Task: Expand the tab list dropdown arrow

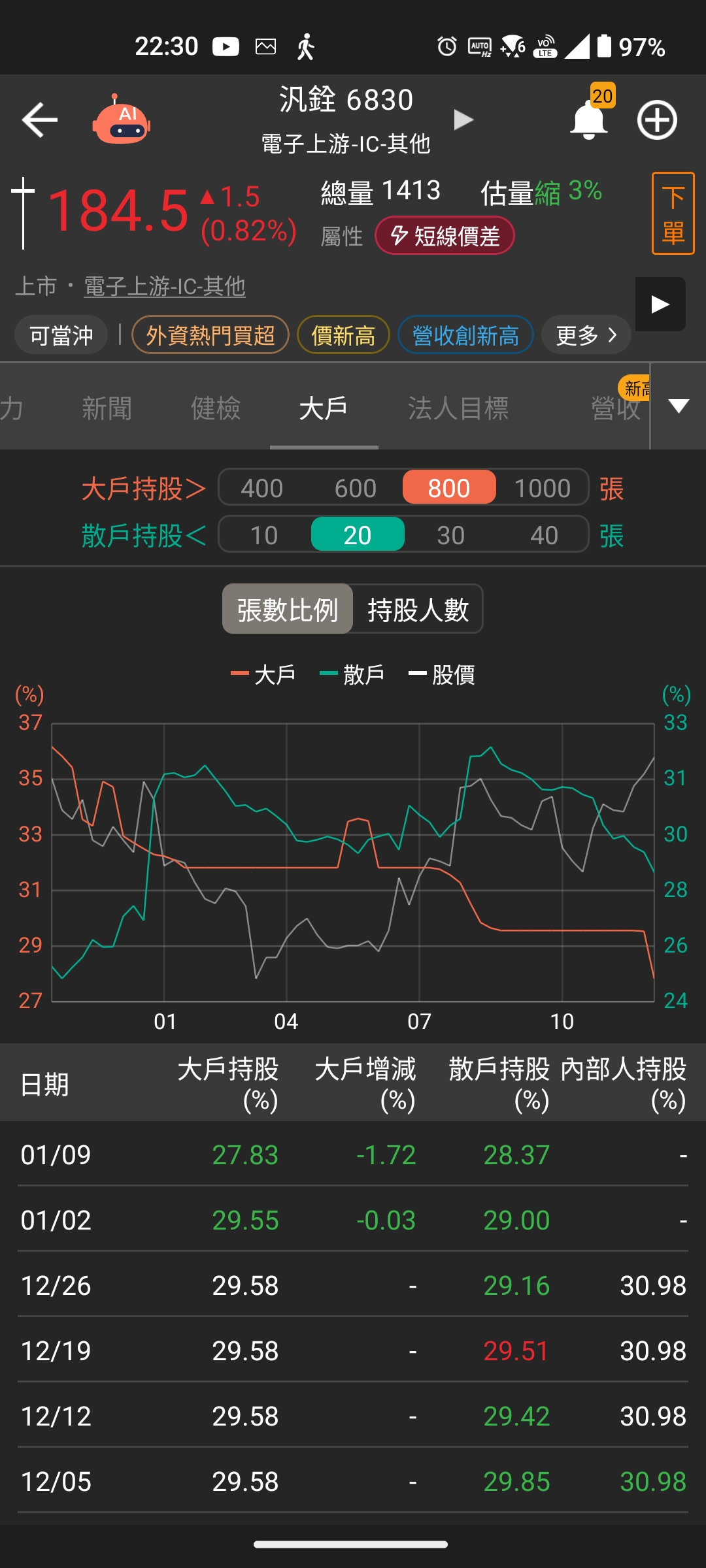Action: 679,406
